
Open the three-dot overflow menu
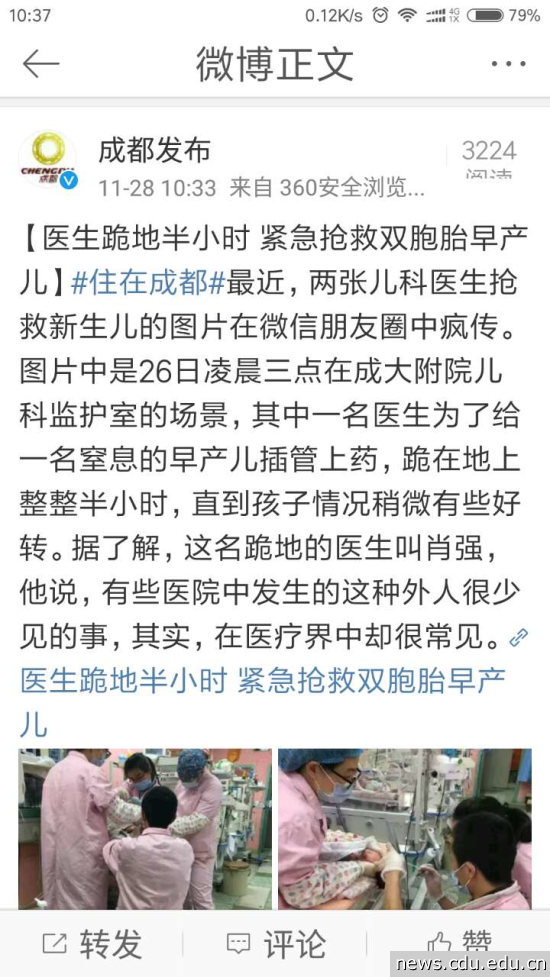(508, 64)
